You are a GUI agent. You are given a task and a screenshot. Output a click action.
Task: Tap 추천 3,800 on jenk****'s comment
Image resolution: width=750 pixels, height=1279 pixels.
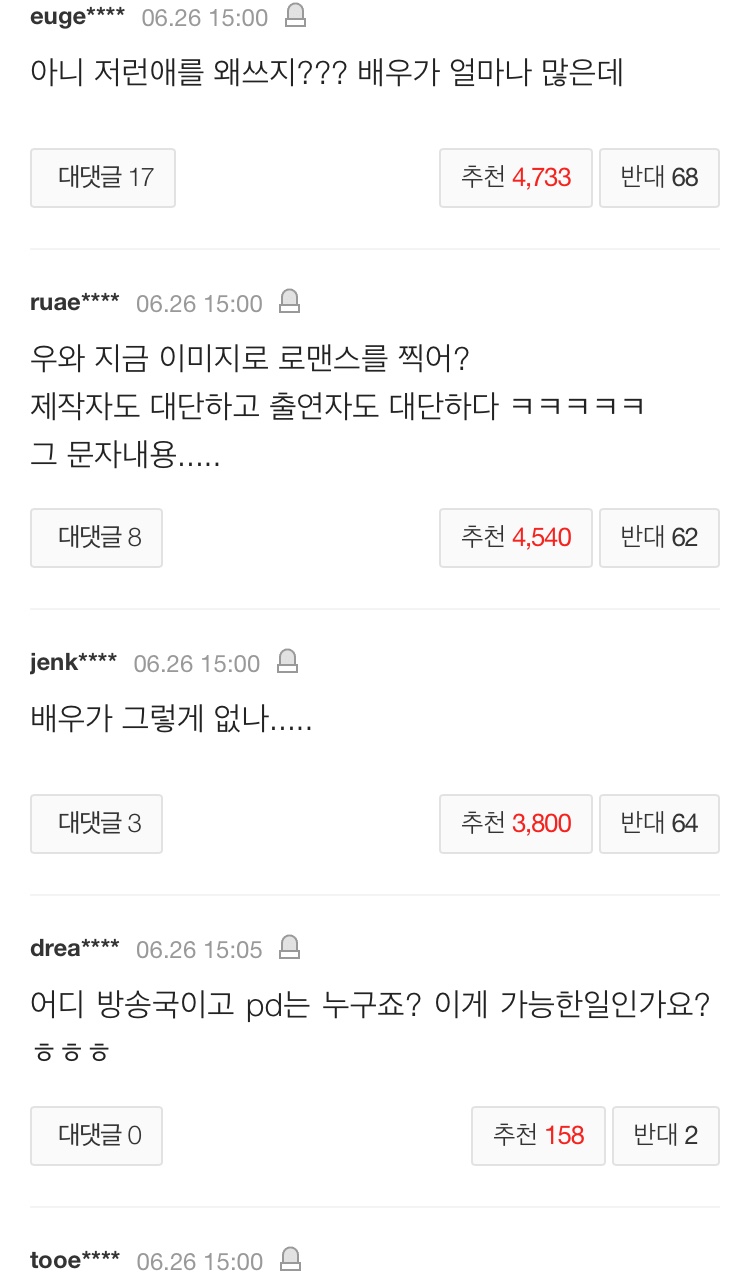[x=516, y=824]
